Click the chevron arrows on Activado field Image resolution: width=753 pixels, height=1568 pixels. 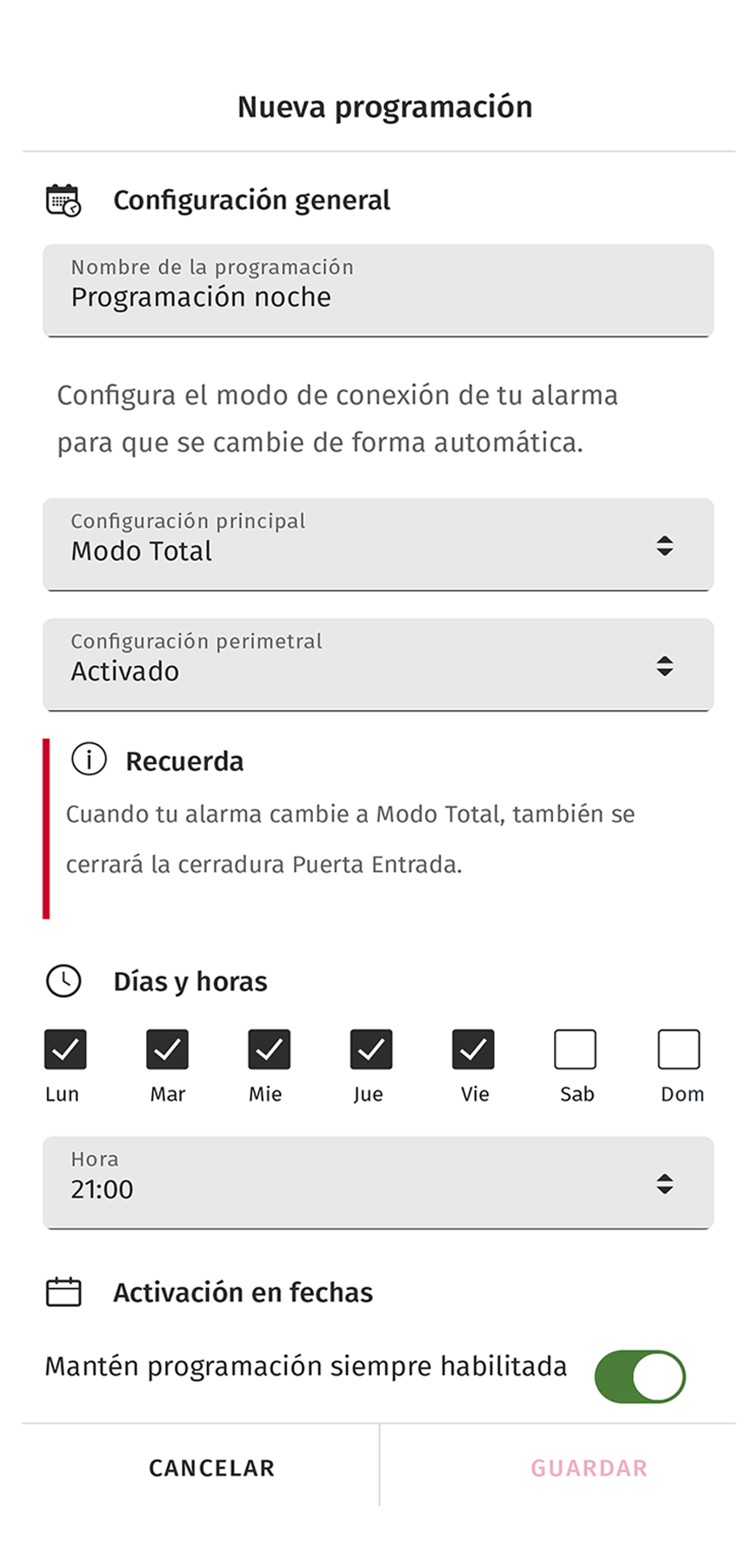click(664, 666)
